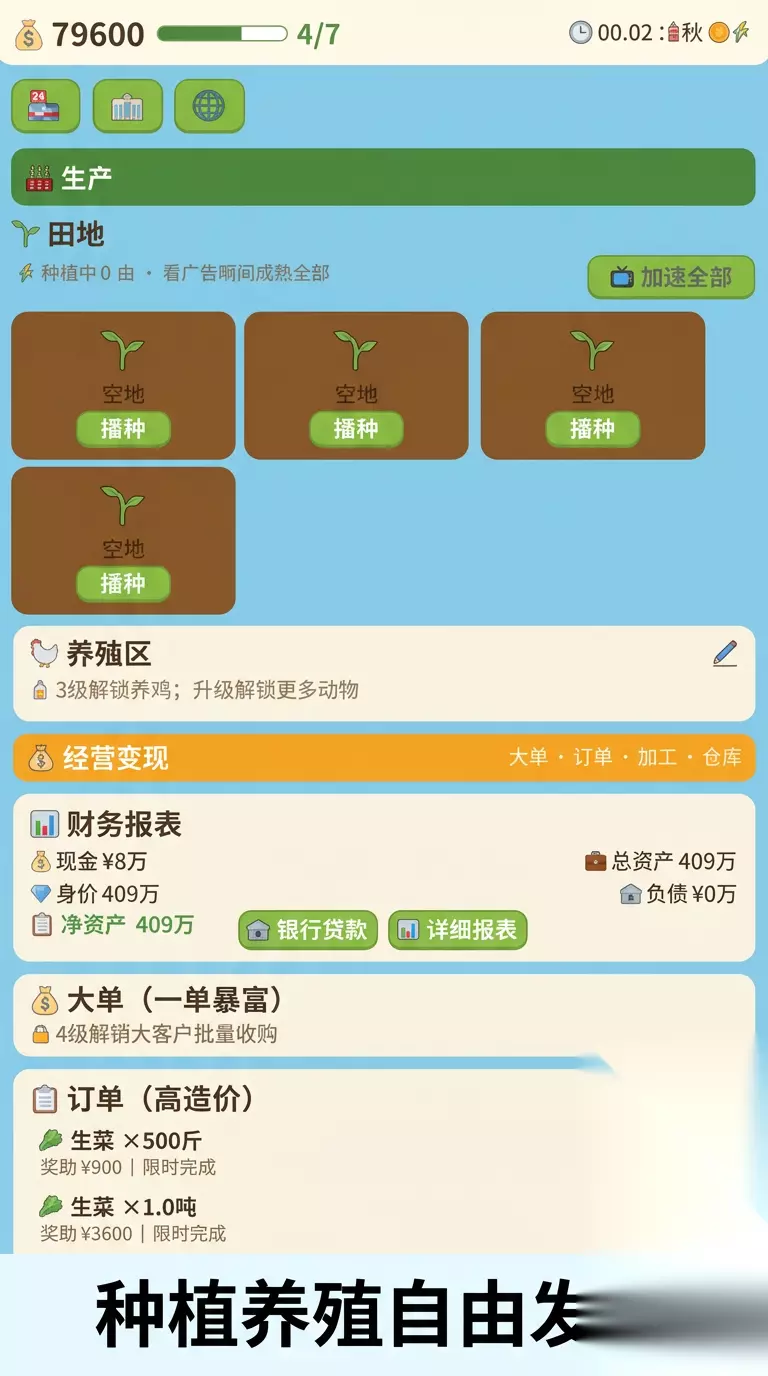Screen dimensions: 768x1376
Task: Open the 24-hour shop icon
Action: (46, 106)
